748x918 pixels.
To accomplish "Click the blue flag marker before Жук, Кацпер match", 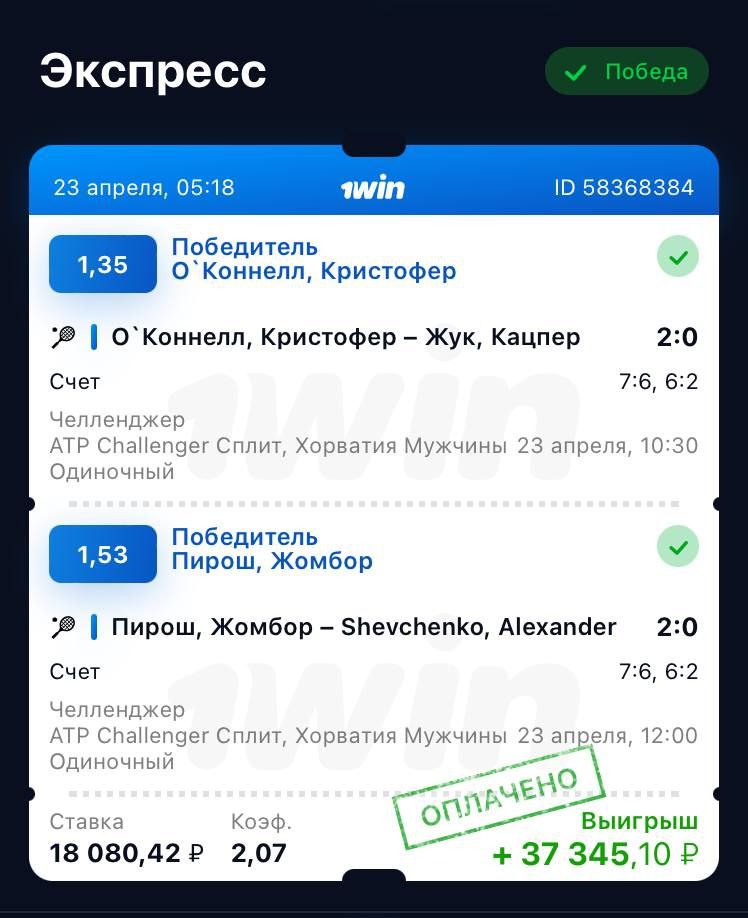I will 93,337.
